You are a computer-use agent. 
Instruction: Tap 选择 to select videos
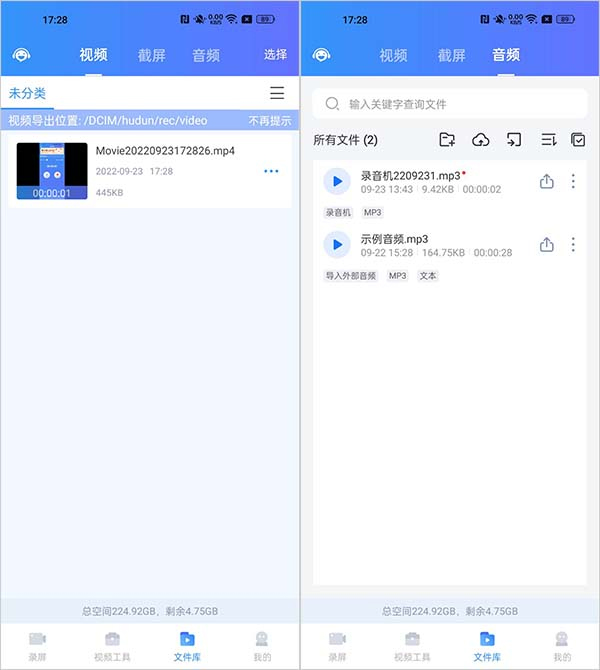tap(275, 55)
